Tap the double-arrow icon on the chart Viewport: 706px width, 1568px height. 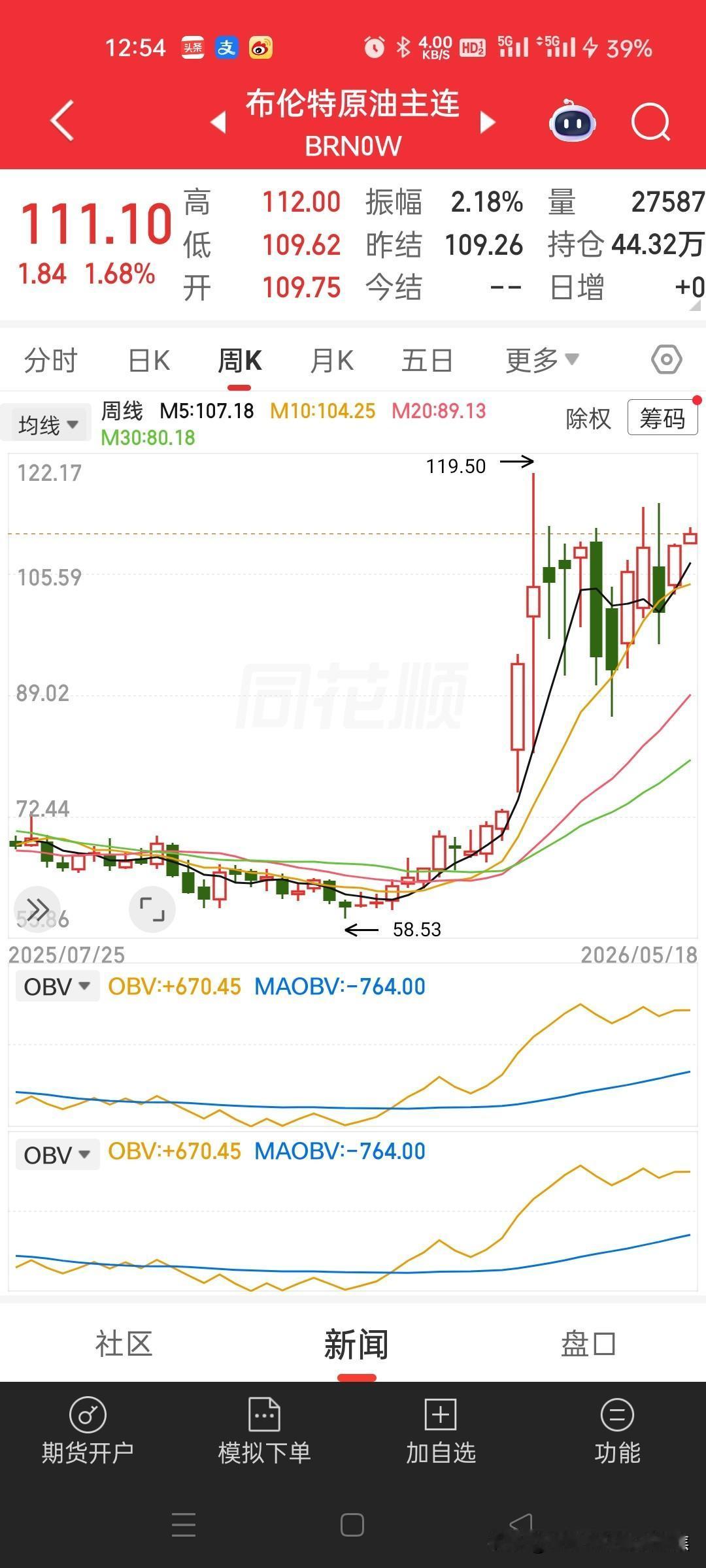pos(37,909)
